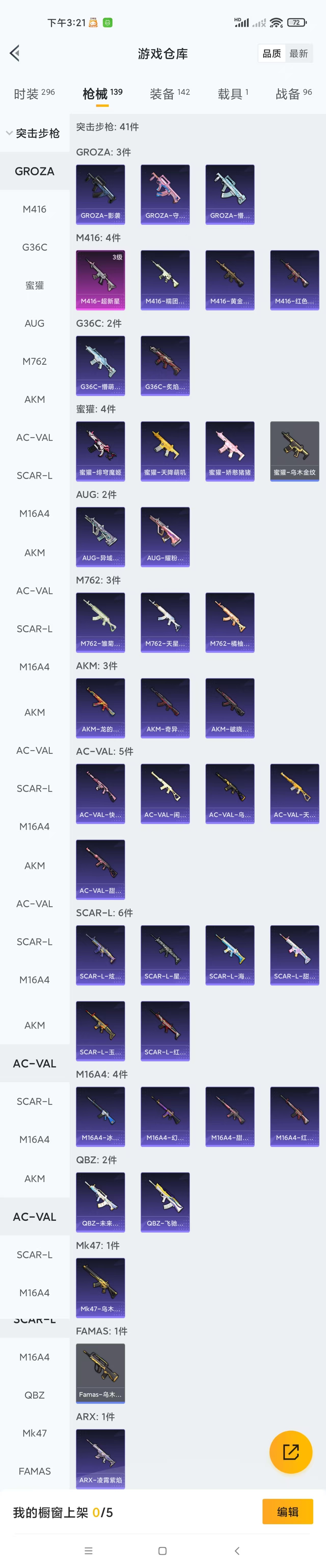Sort by 品质
The image size is (326, 1568).
tap(271, 53)
